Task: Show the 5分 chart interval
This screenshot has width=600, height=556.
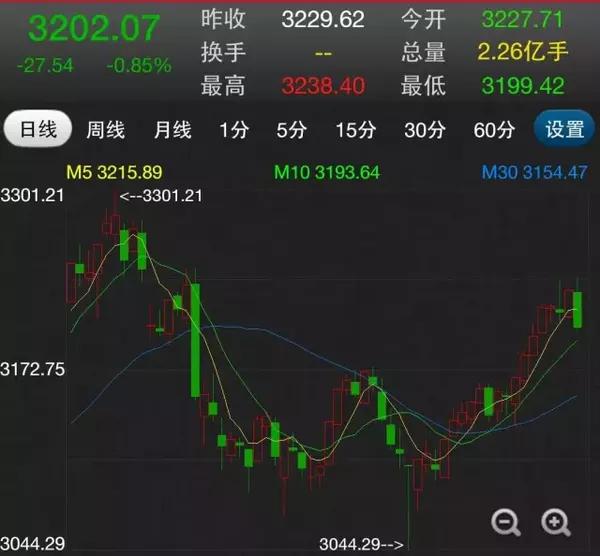Action: (x=292, y=130)
